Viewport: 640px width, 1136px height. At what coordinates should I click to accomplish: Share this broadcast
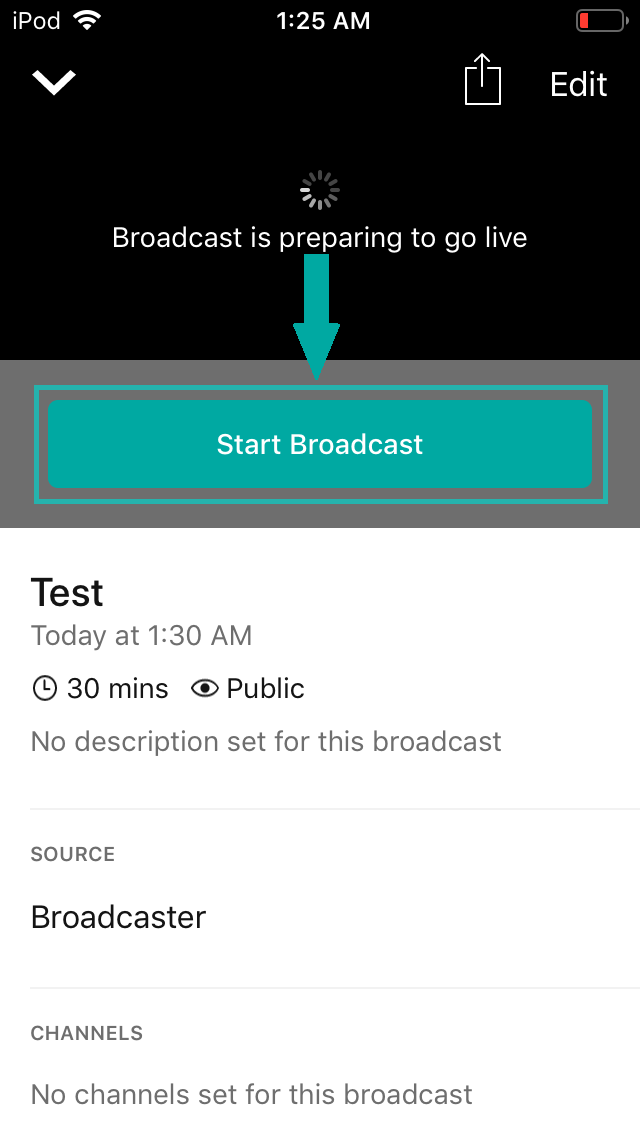coord(482,80)
